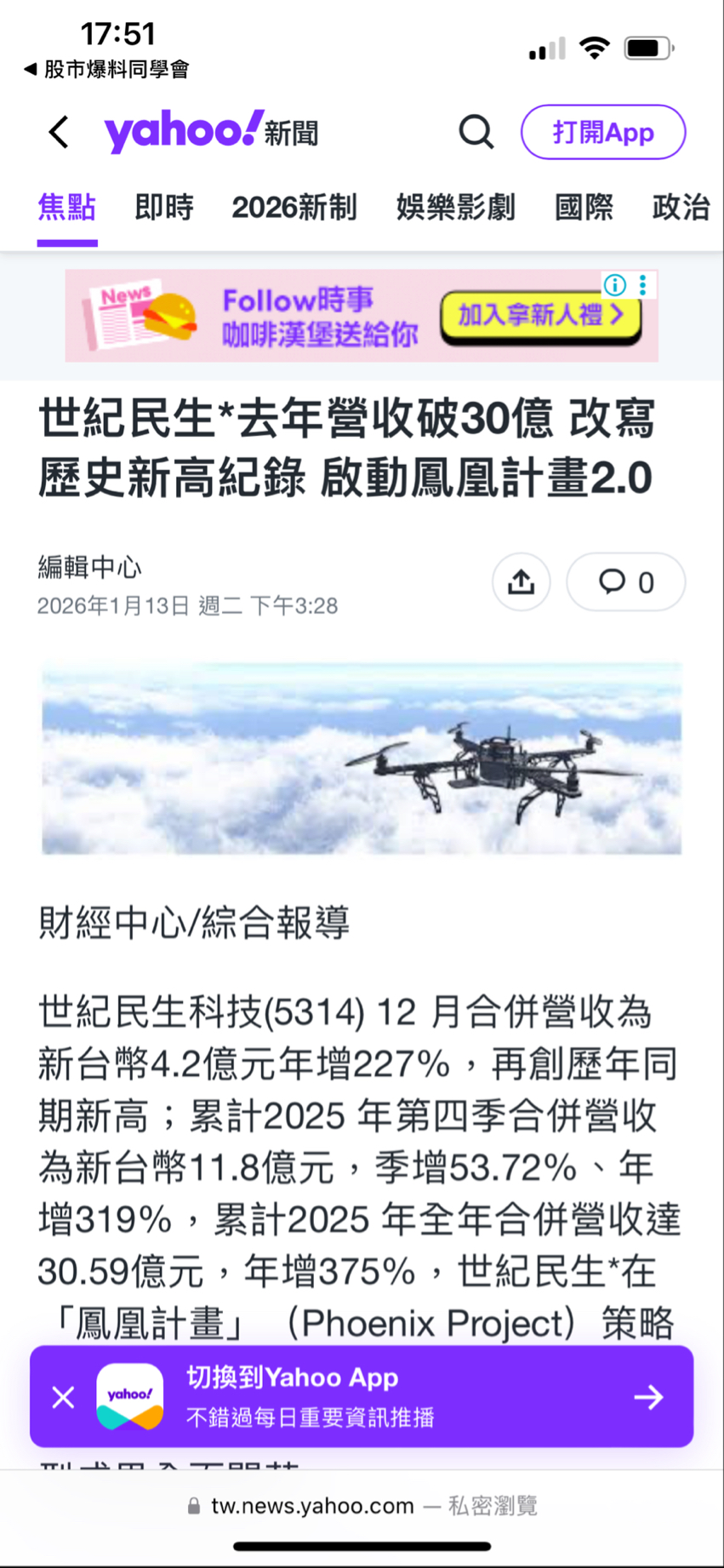Tap the search magnifier icon
724x1568 pixels.
tap(476, 133)
